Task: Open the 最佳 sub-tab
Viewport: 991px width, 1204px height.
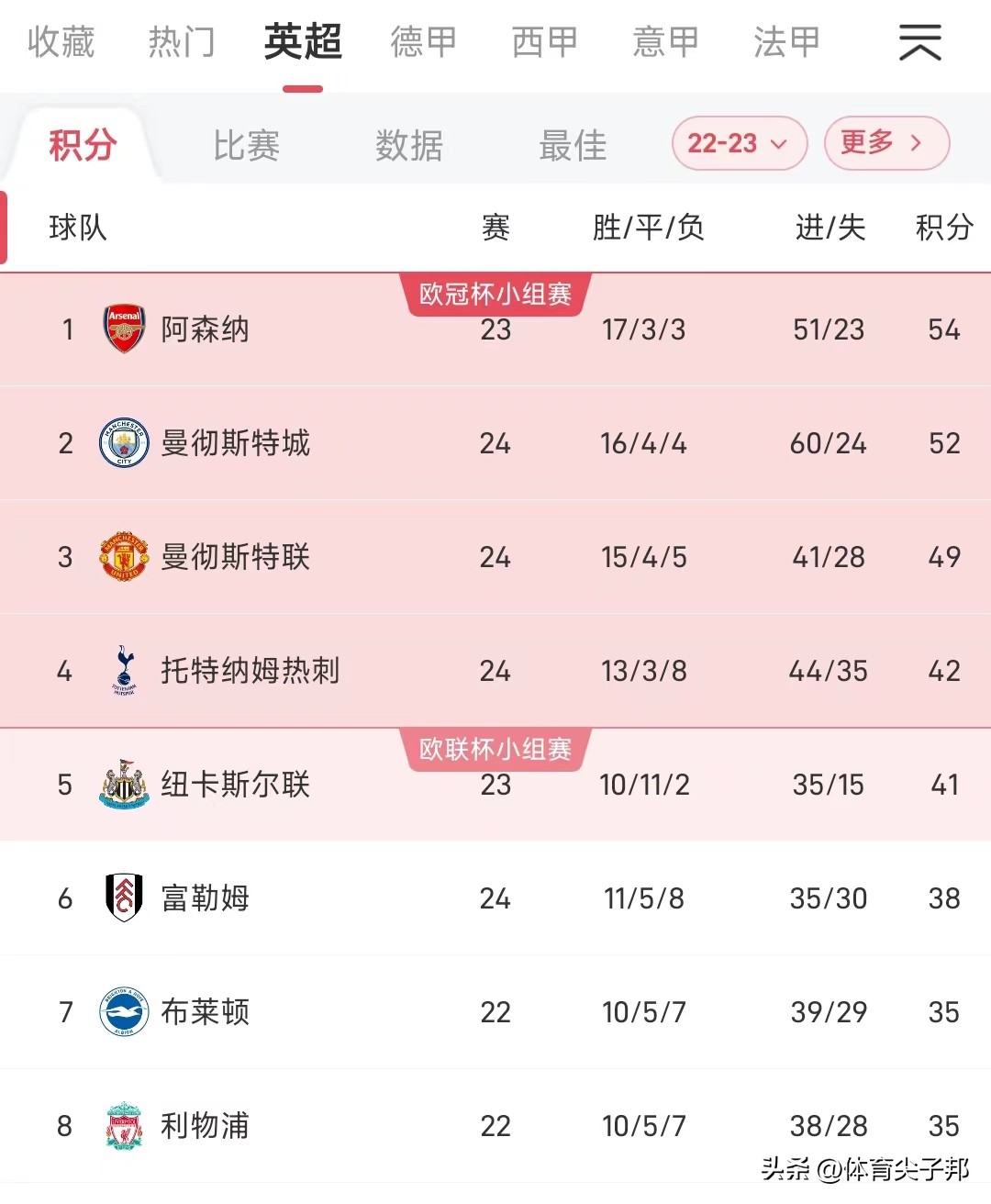Action: click(x=573, y=145)
